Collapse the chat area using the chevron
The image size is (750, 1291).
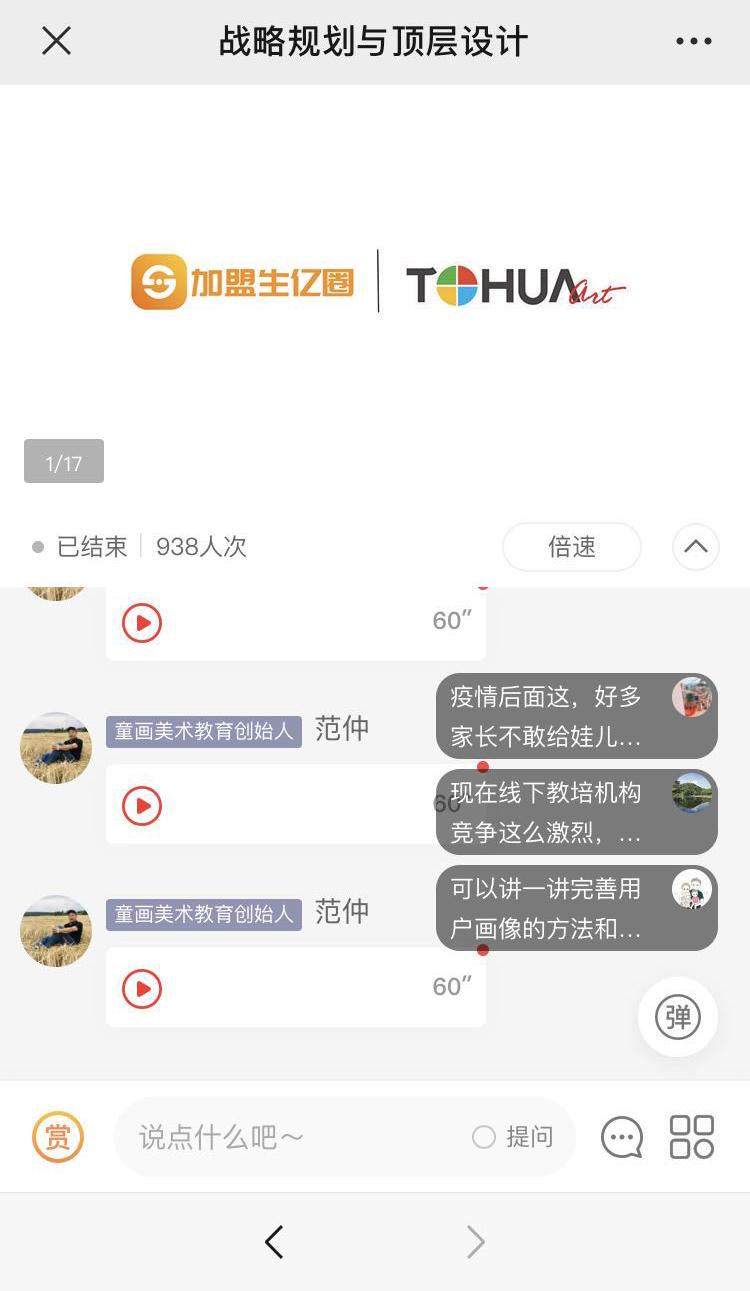(695, 547)
